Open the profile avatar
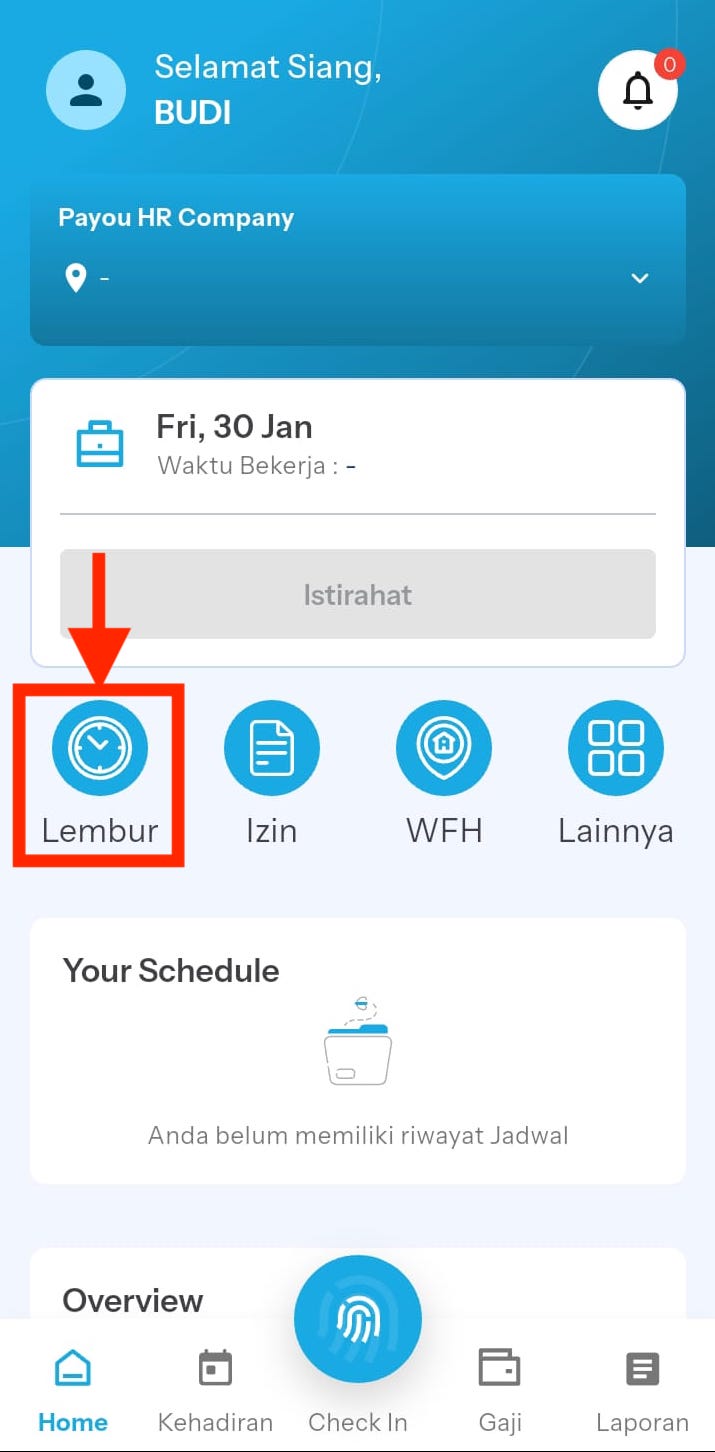The image size is (715, 1452). coord(86,90)
